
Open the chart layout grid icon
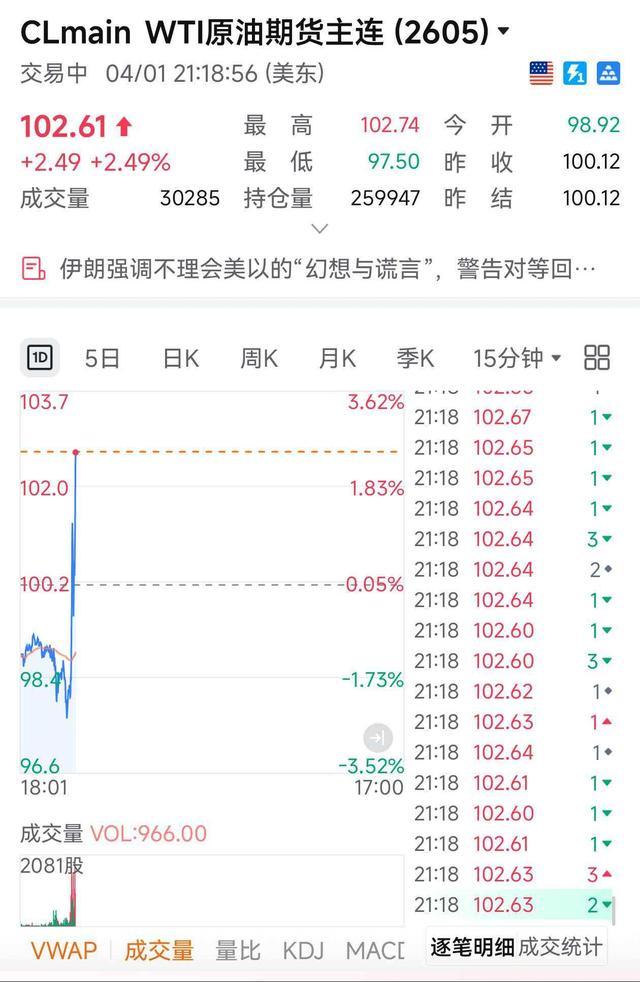[597, 357]
